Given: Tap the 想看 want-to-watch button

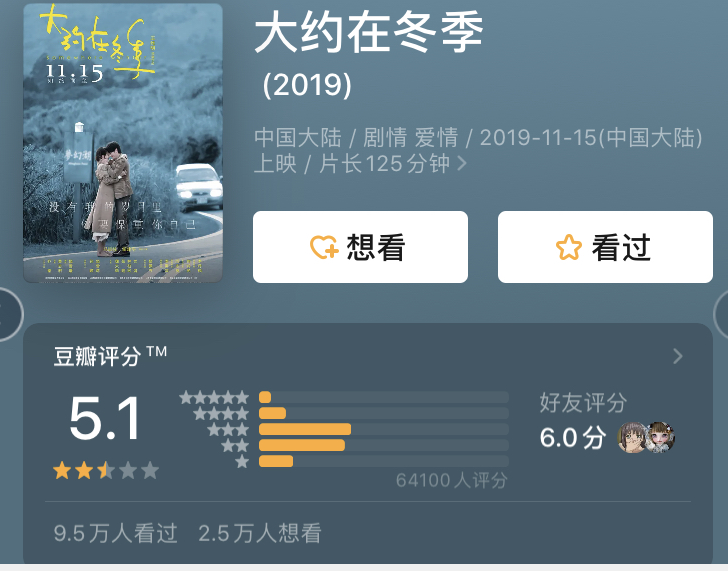Looking at the screenshot, I should (360, 247).
